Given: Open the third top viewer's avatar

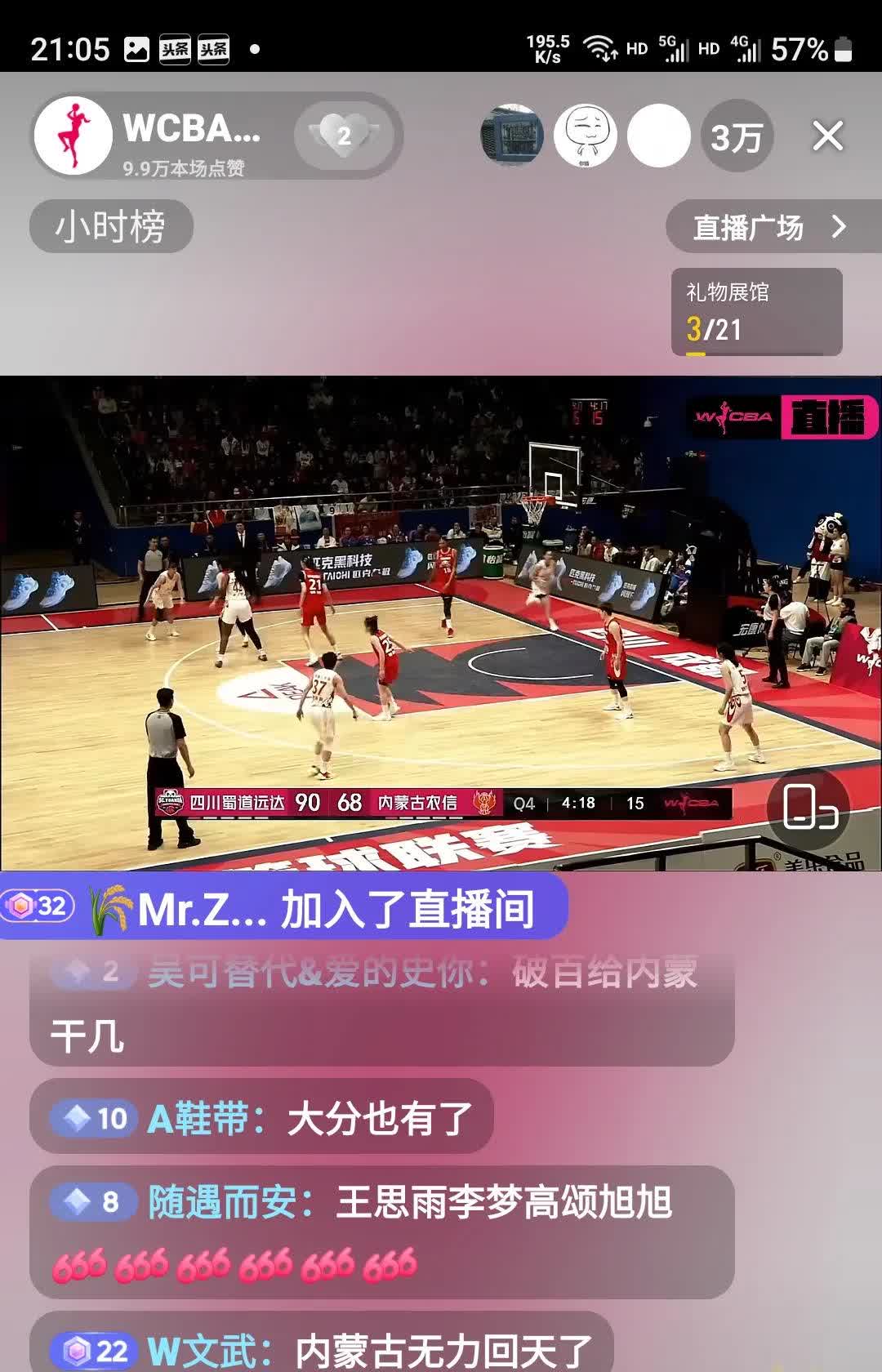Looking at the screenshot, I should point(658,136).
